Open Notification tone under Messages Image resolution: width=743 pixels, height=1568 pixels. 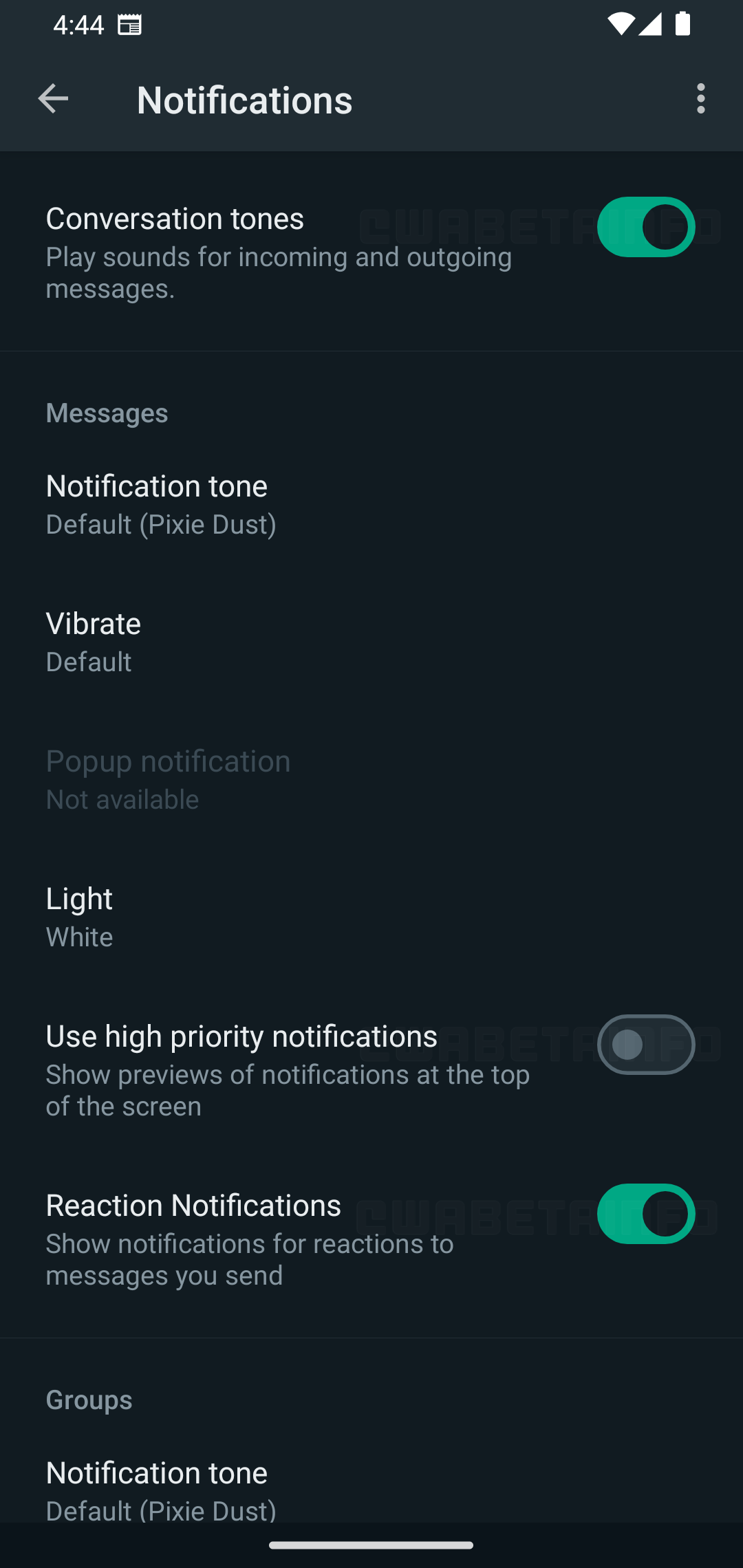click(161, 504)
